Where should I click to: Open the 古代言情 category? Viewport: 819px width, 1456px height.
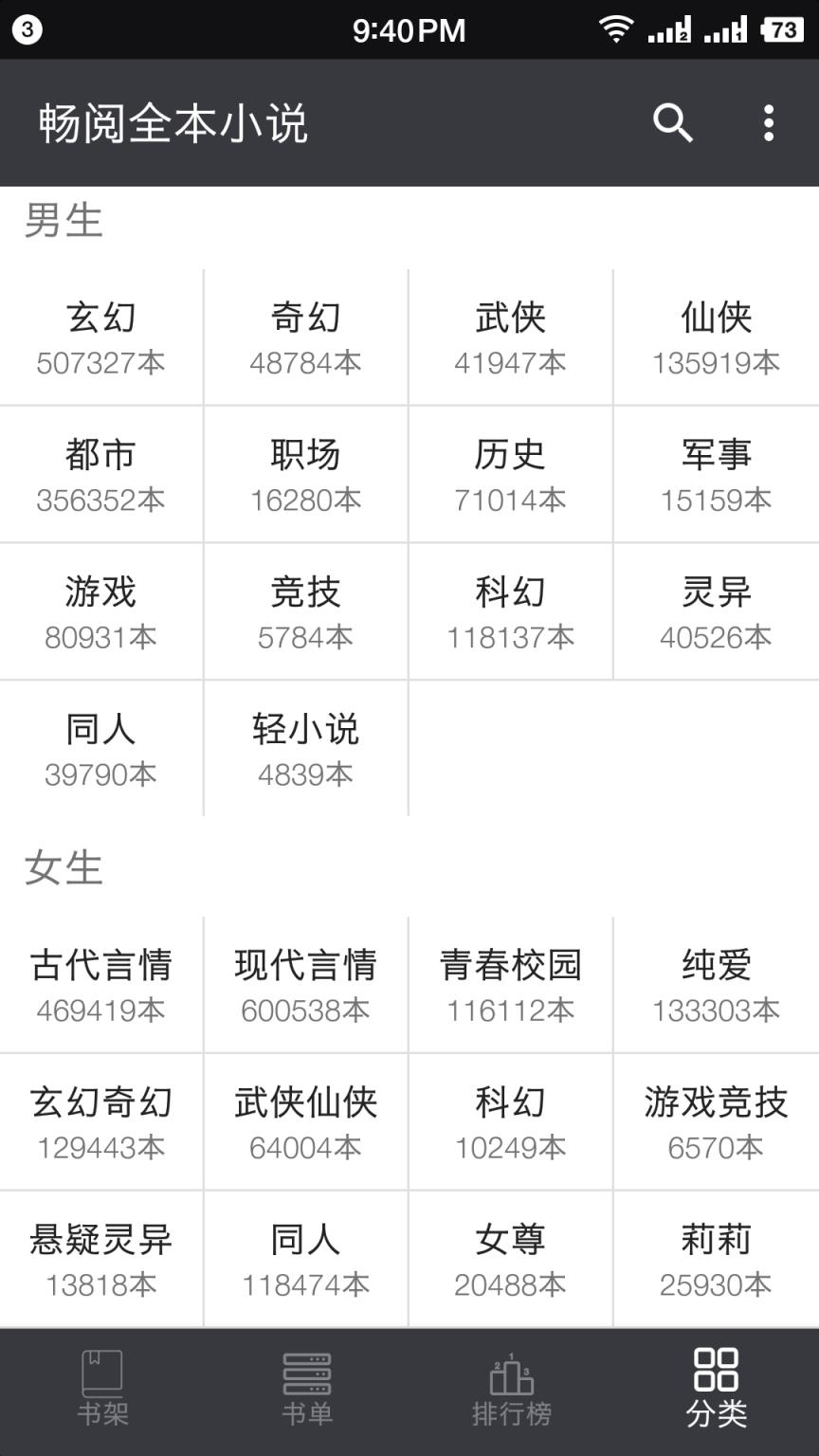tap(101, 984)
